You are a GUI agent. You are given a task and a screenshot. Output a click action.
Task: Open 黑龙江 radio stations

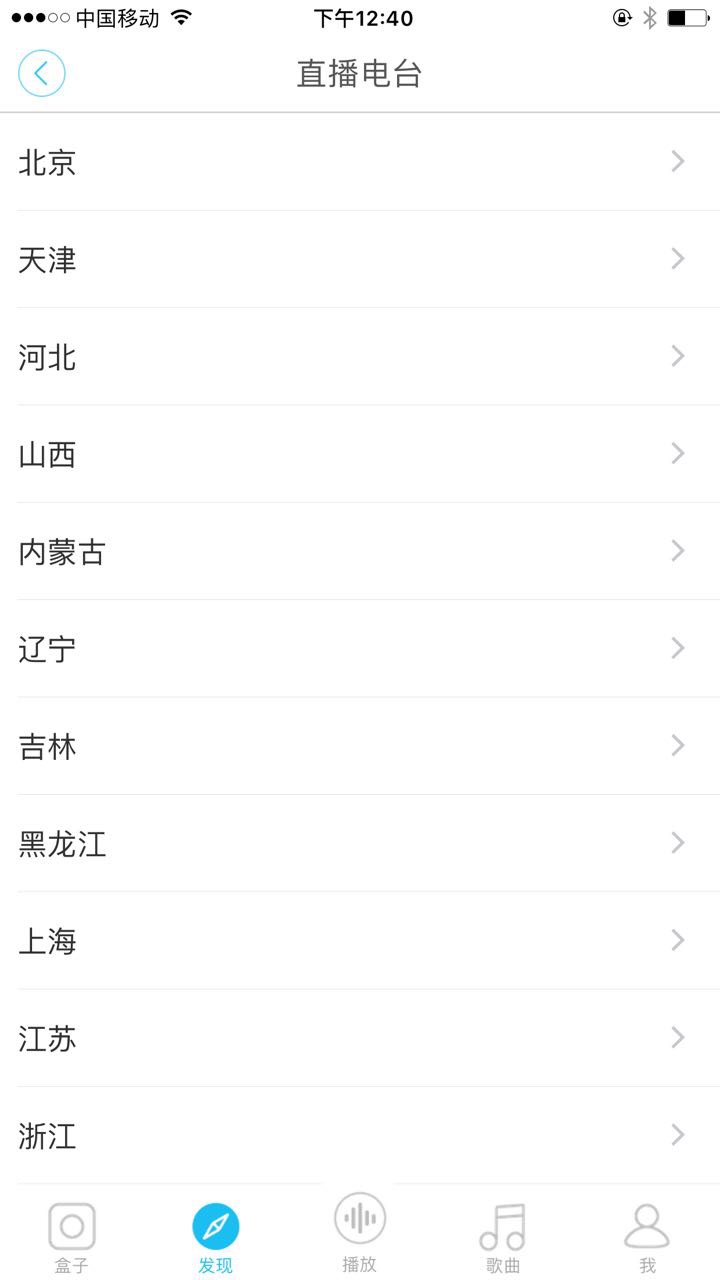pos(360,844)
